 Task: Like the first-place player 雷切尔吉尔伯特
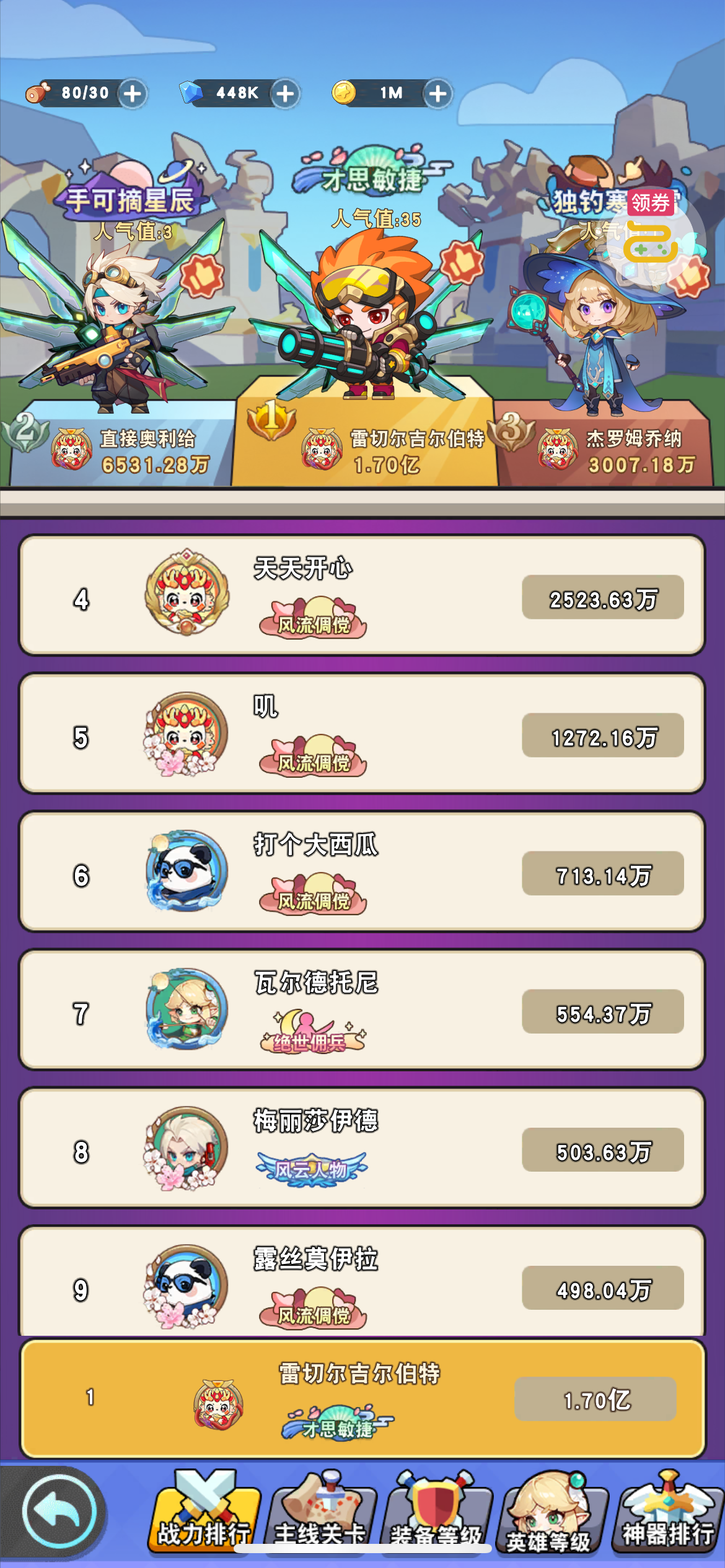[462, 262]
